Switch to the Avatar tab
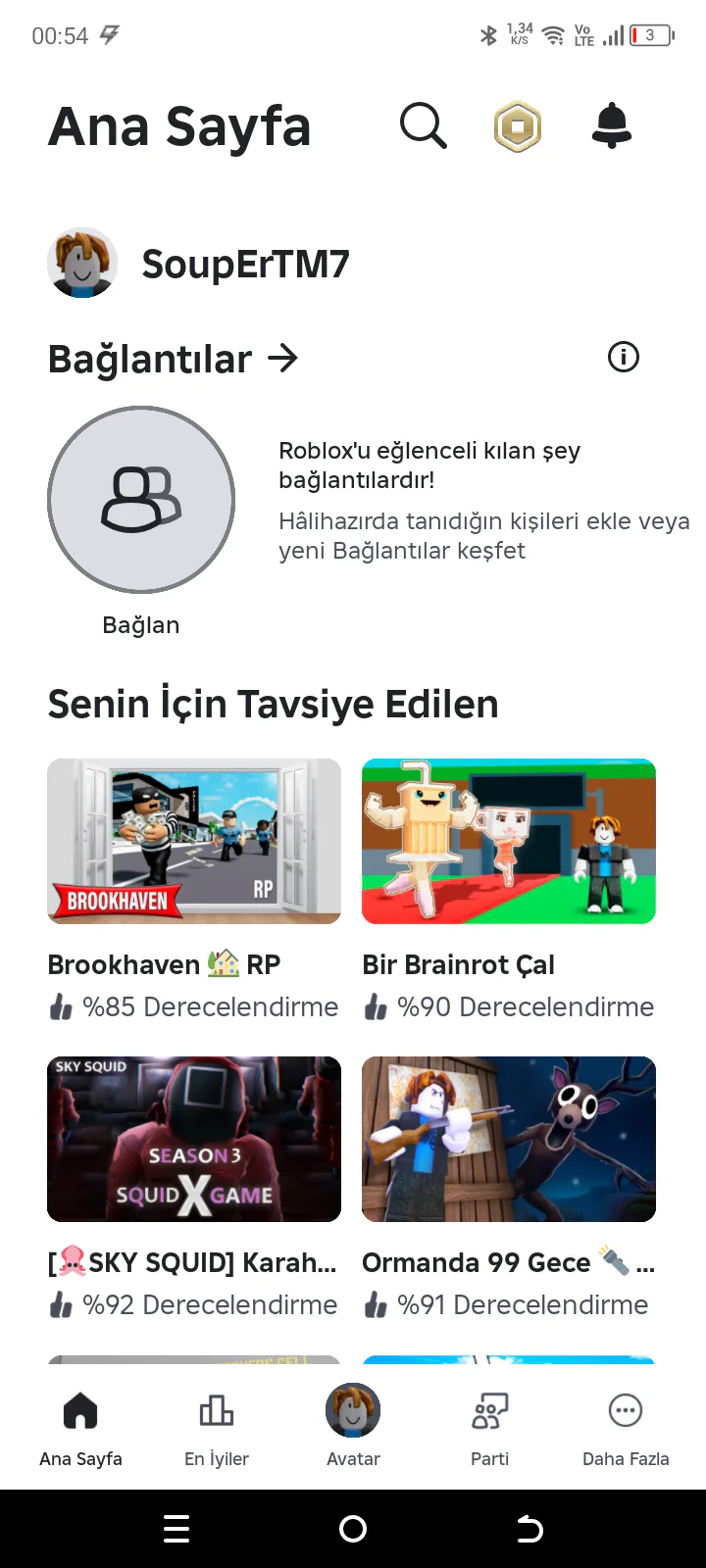706x1568 pixels. 353,1426
